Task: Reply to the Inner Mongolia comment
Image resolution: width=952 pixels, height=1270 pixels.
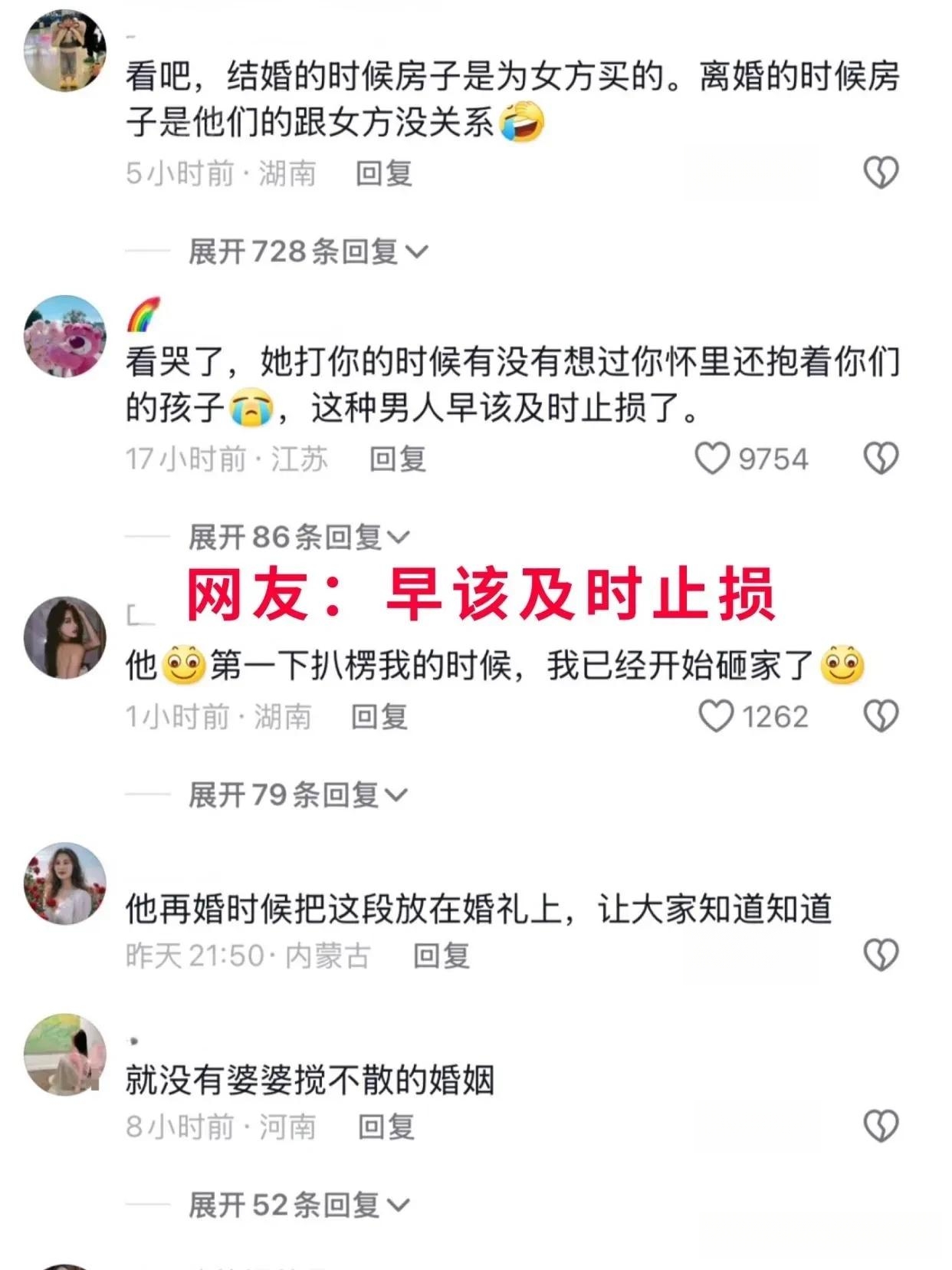Action: tap(441, 956)
